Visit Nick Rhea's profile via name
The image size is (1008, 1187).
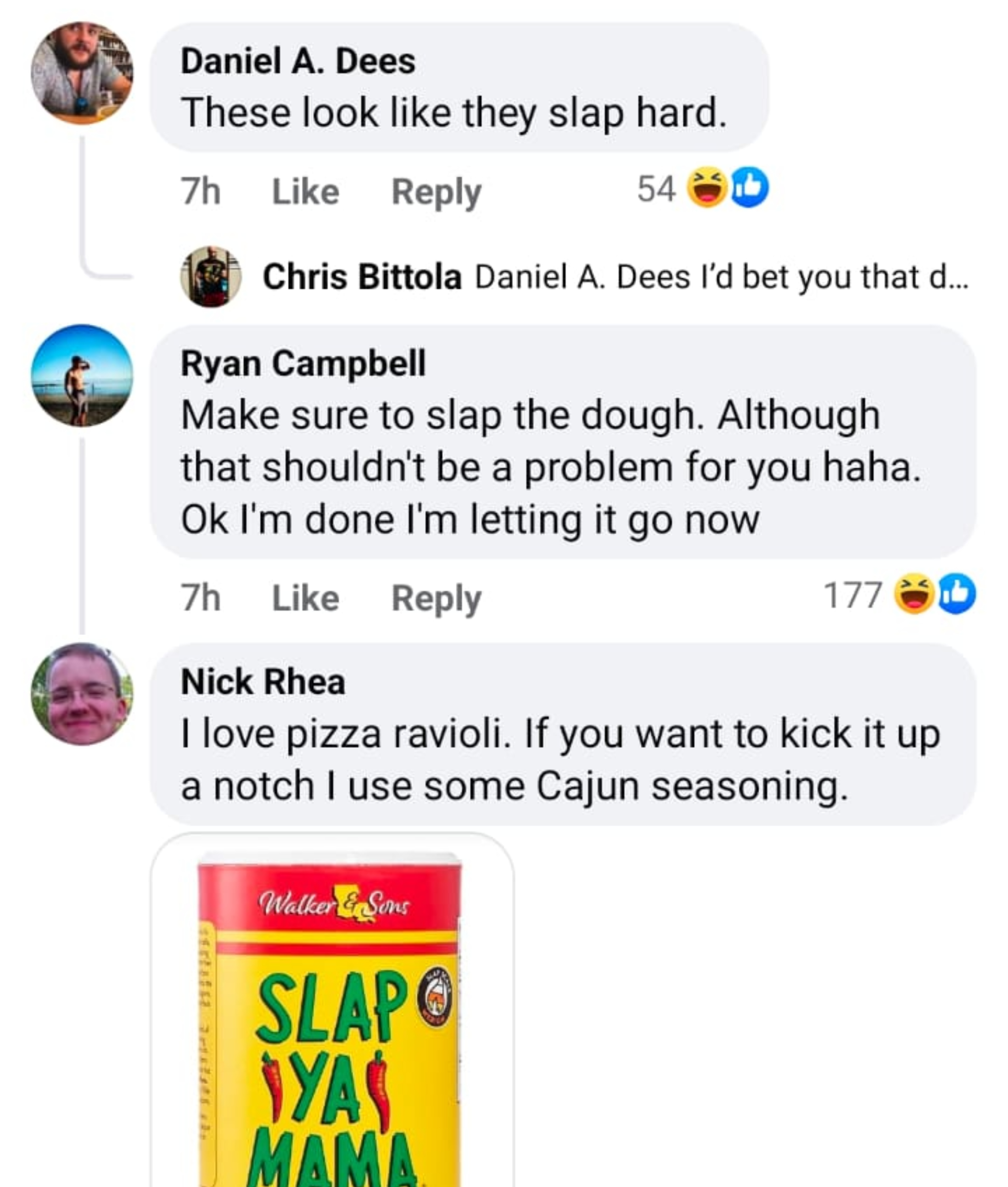[x=263, y=682]
